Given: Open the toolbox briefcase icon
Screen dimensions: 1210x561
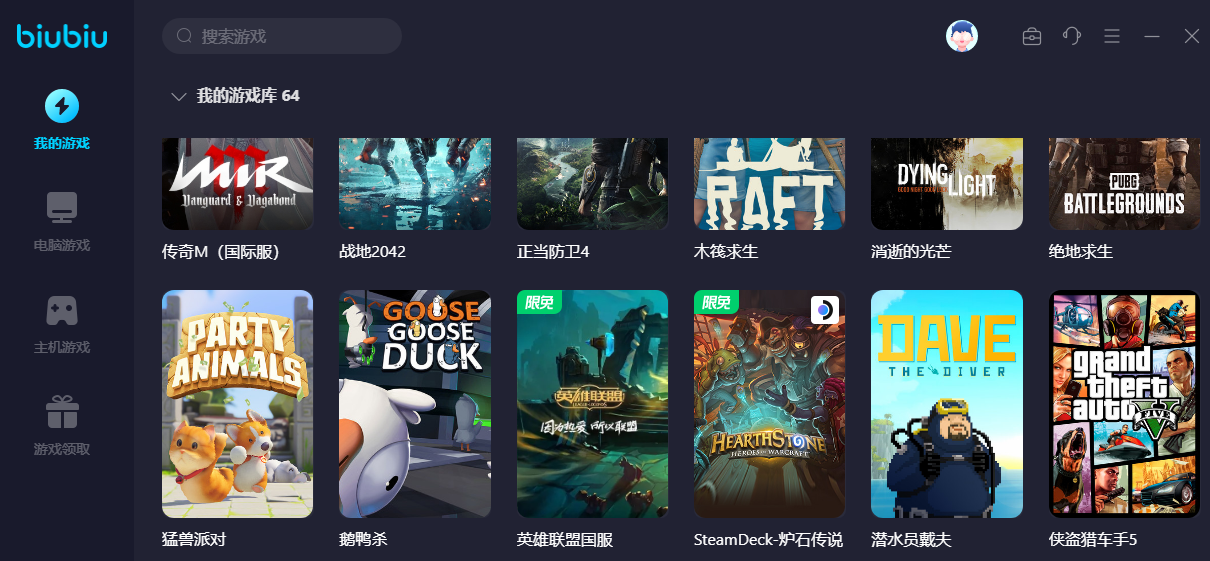Looking at the screenshot, I should [1032, 36].
